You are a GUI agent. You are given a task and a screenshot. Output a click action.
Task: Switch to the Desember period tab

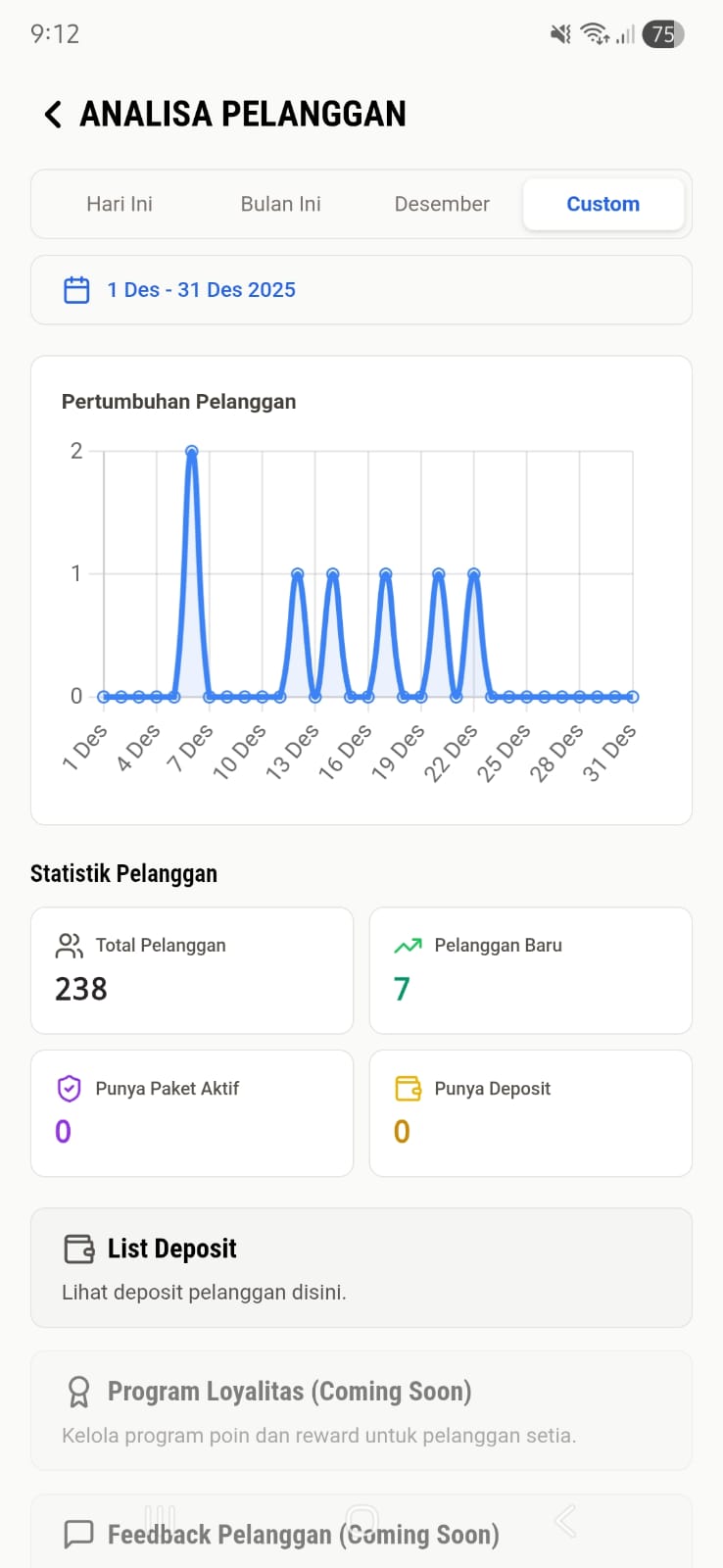tap(442, 204)
